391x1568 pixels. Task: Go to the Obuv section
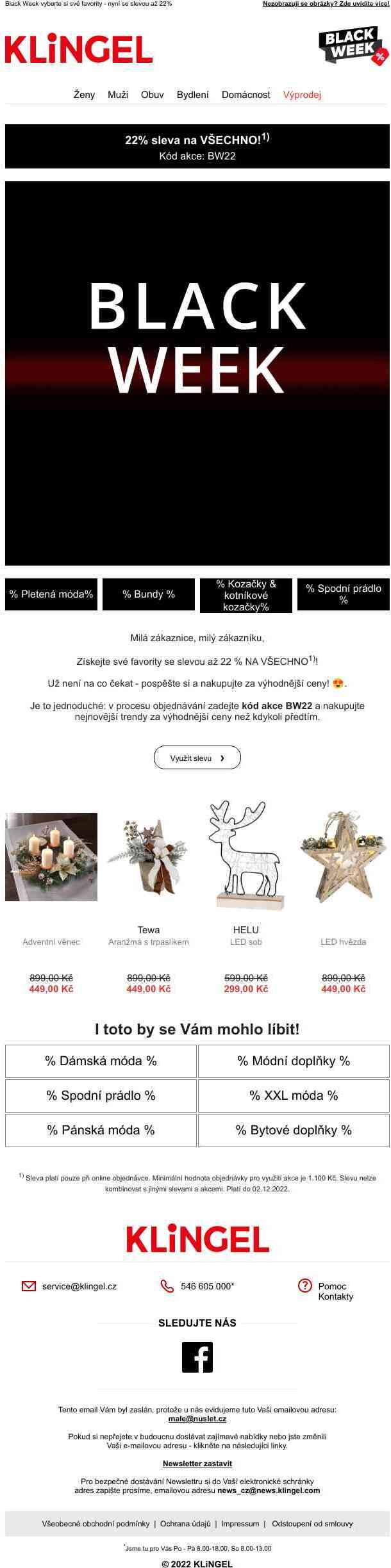click(x=152, y=95)
